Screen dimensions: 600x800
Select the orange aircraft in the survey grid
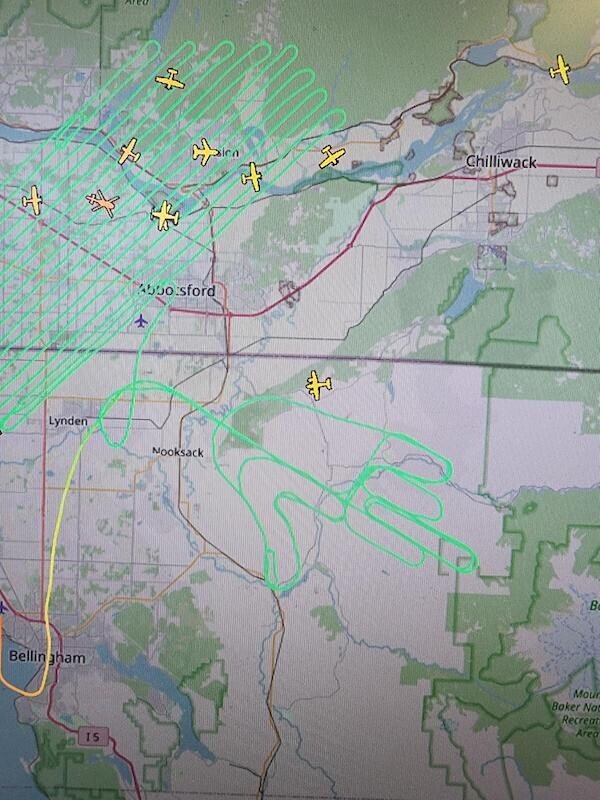(102, 203)
